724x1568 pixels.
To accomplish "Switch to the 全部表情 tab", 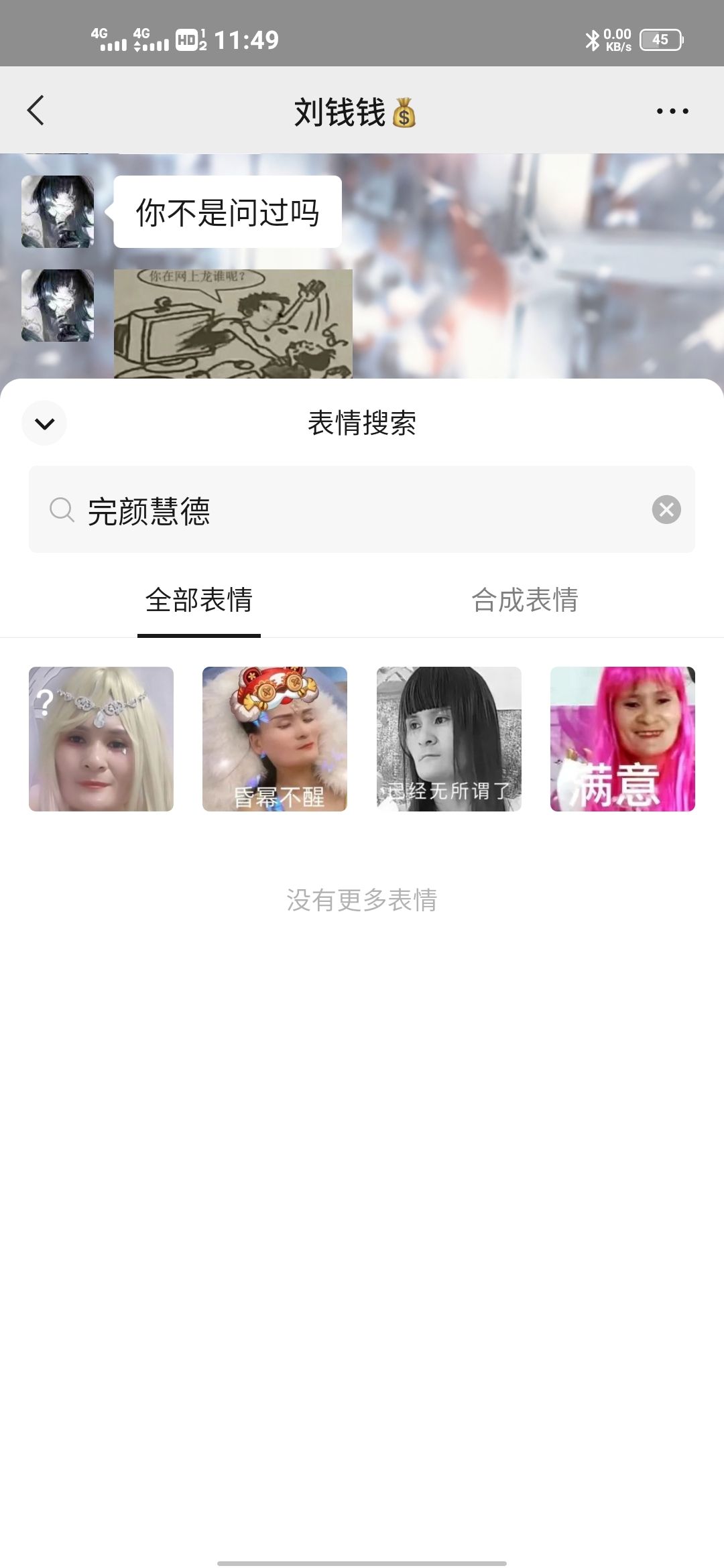I will [199, 600].
